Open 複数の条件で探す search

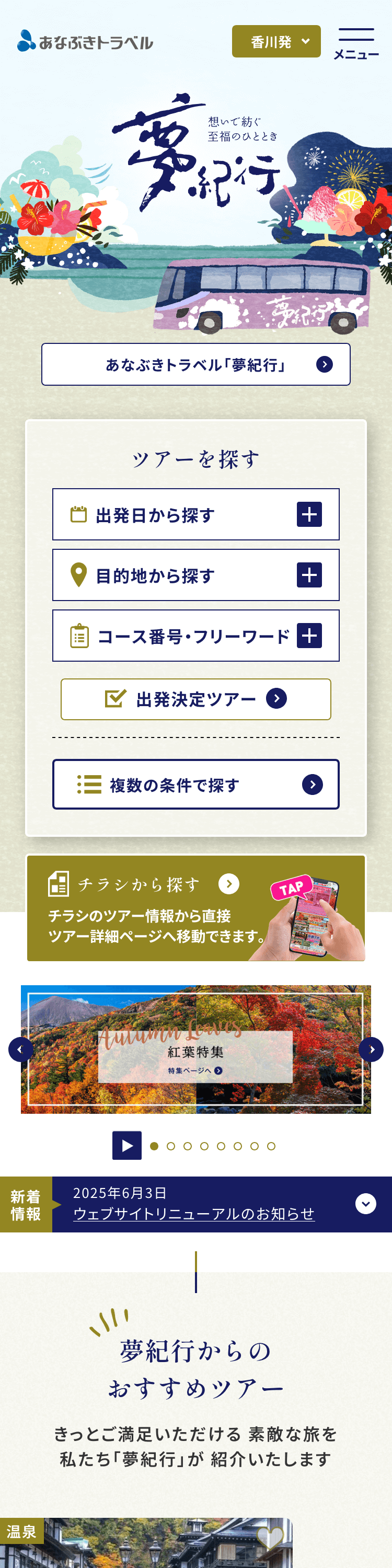(195, 784)
